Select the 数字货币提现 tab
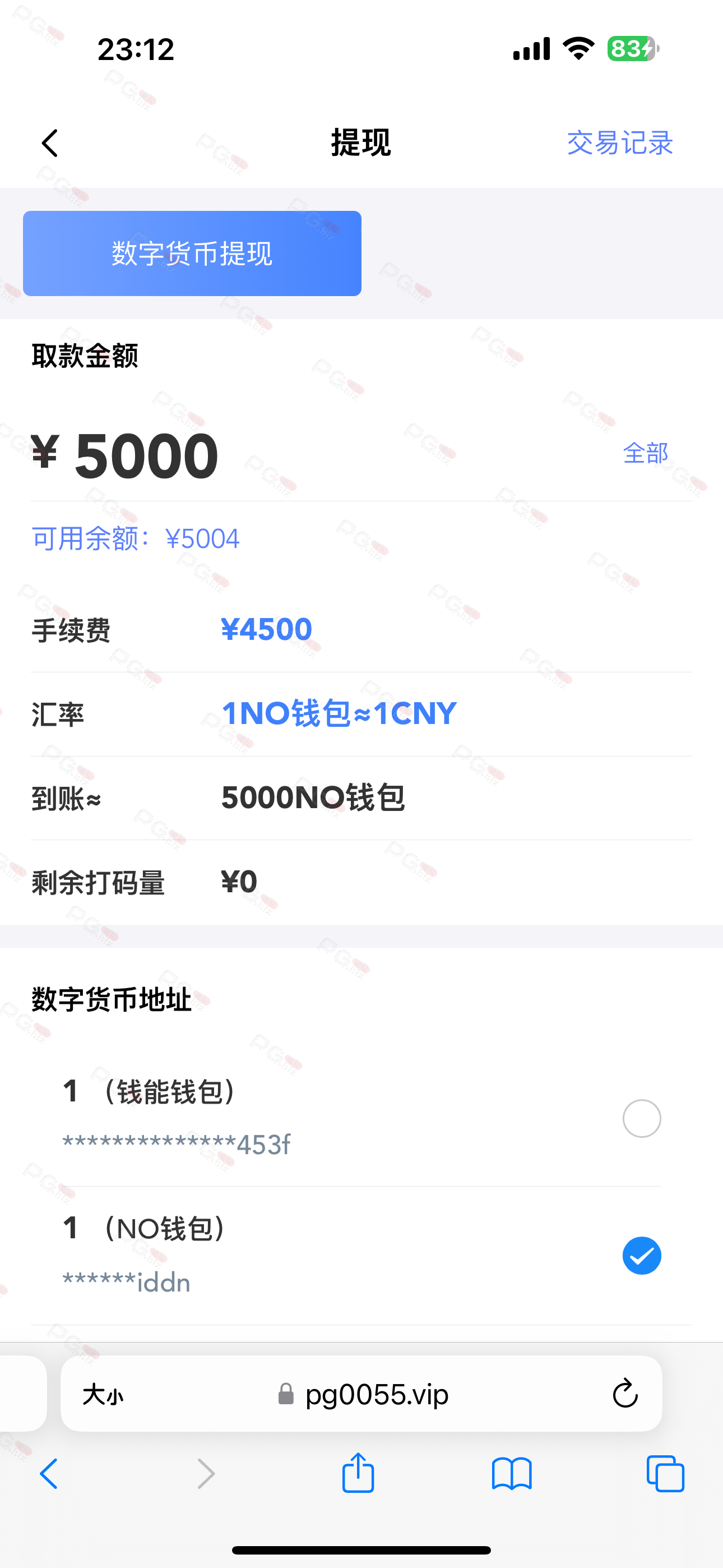Screen dimensions: 723x1568 pyautogui.click(x=192, y=253)
